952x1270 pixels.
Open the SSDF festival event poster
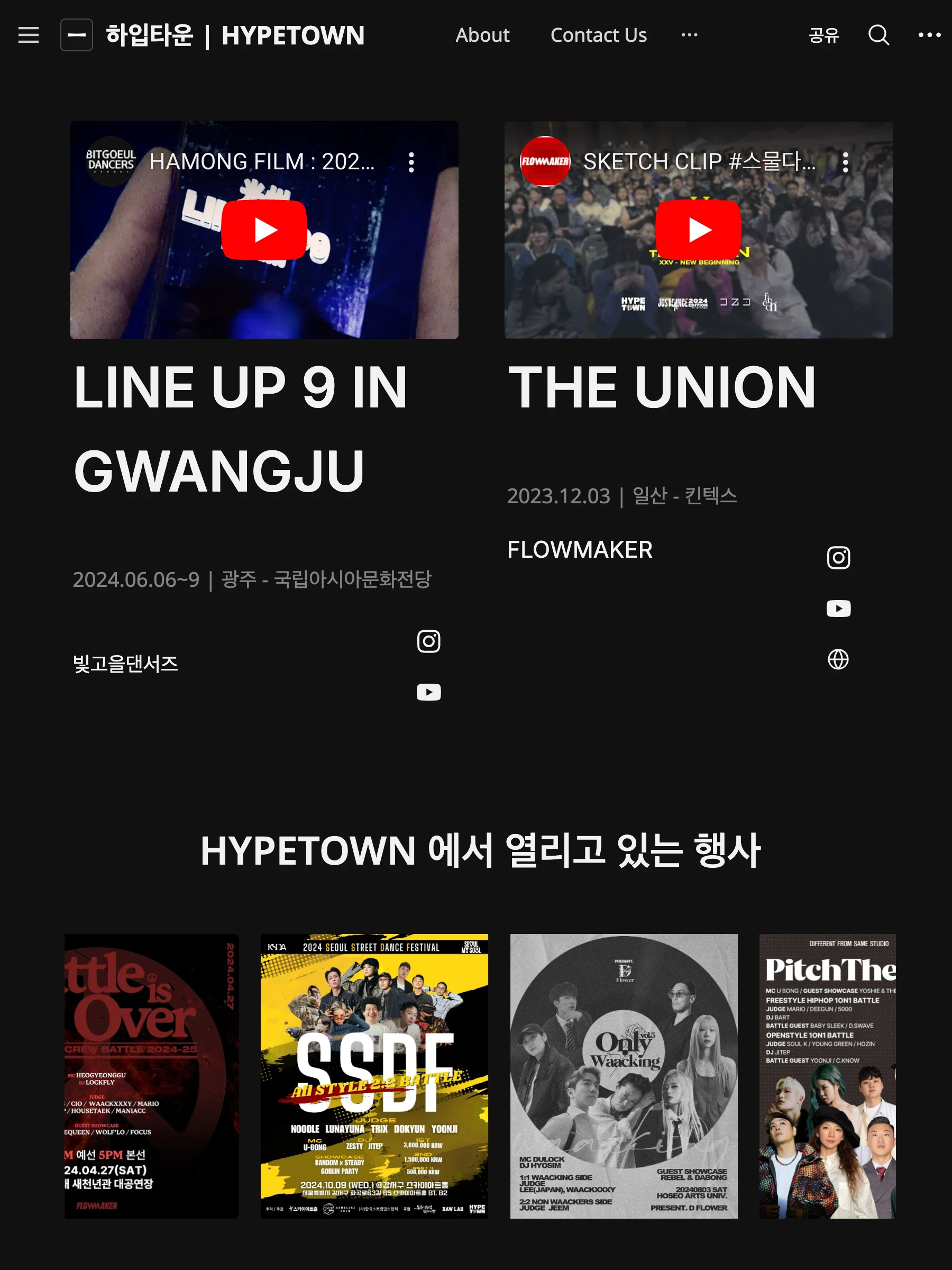click(x=374, y=1075)
